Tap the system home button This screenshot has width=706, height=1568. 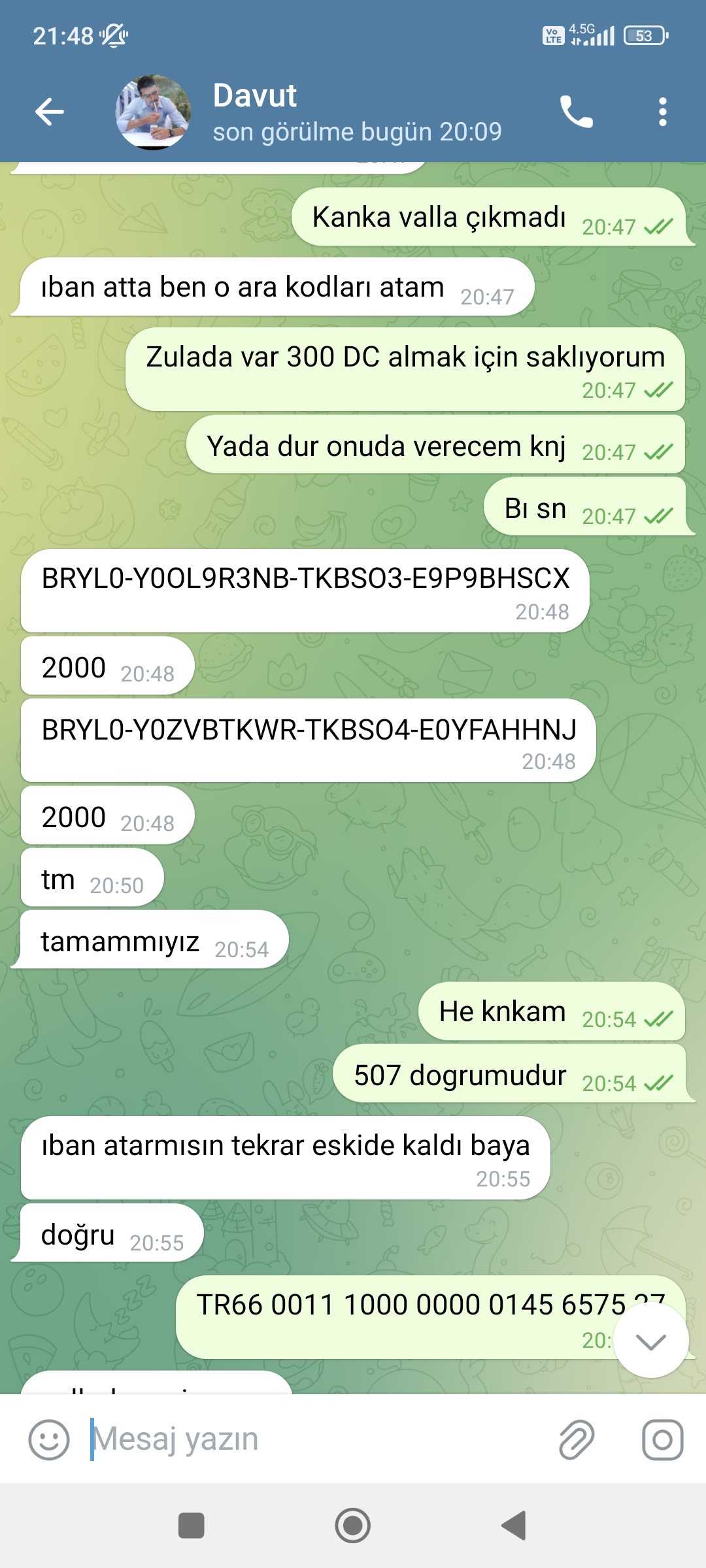tap(353, 1526)
